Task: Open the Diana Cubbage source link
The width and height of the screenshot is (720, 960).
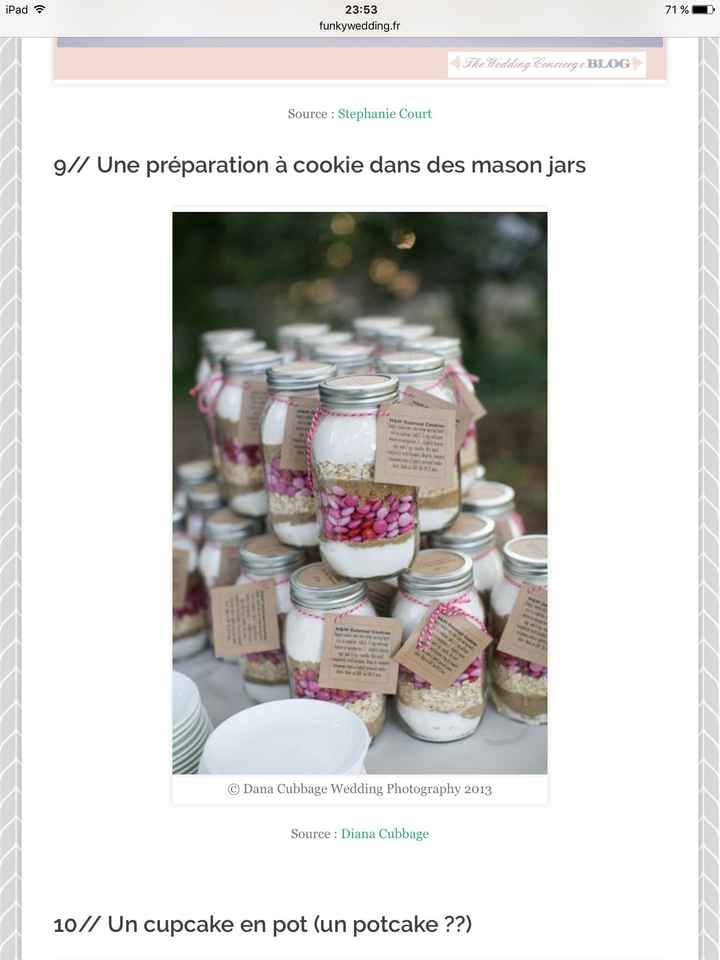Action: click(x=386, y=833)
